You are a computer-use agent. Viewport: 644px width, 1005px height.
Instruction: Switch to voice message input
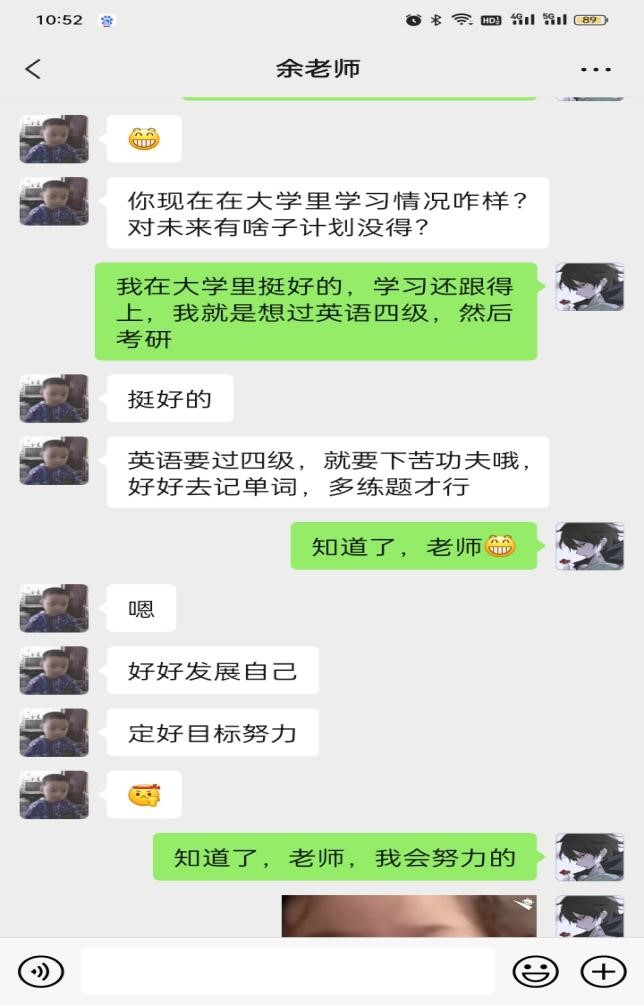tap(41, 971)
